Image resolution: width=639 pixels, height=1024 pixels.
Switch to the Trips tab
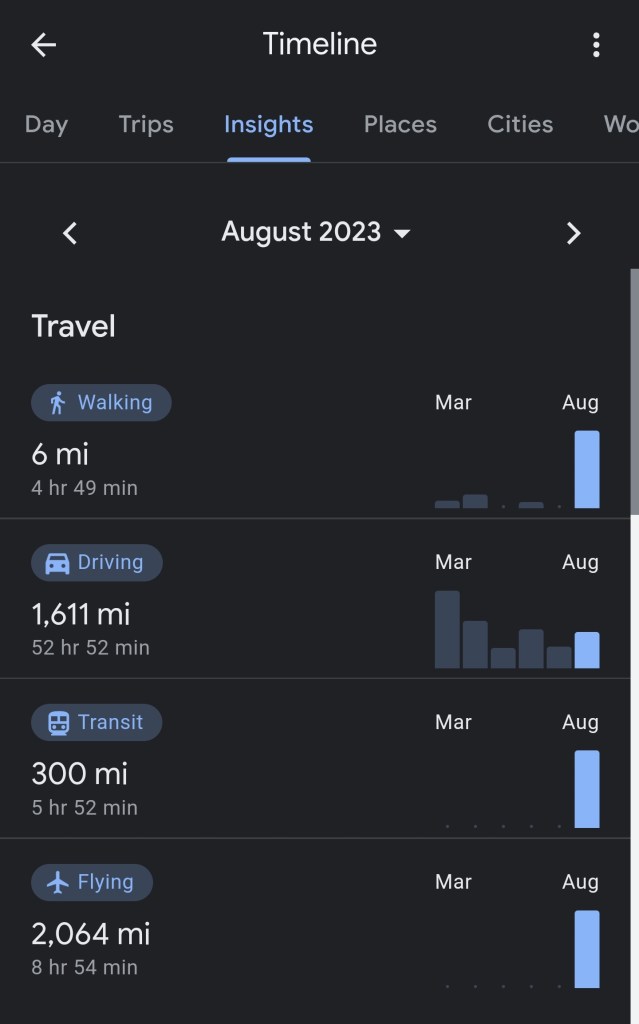point(146,125)
